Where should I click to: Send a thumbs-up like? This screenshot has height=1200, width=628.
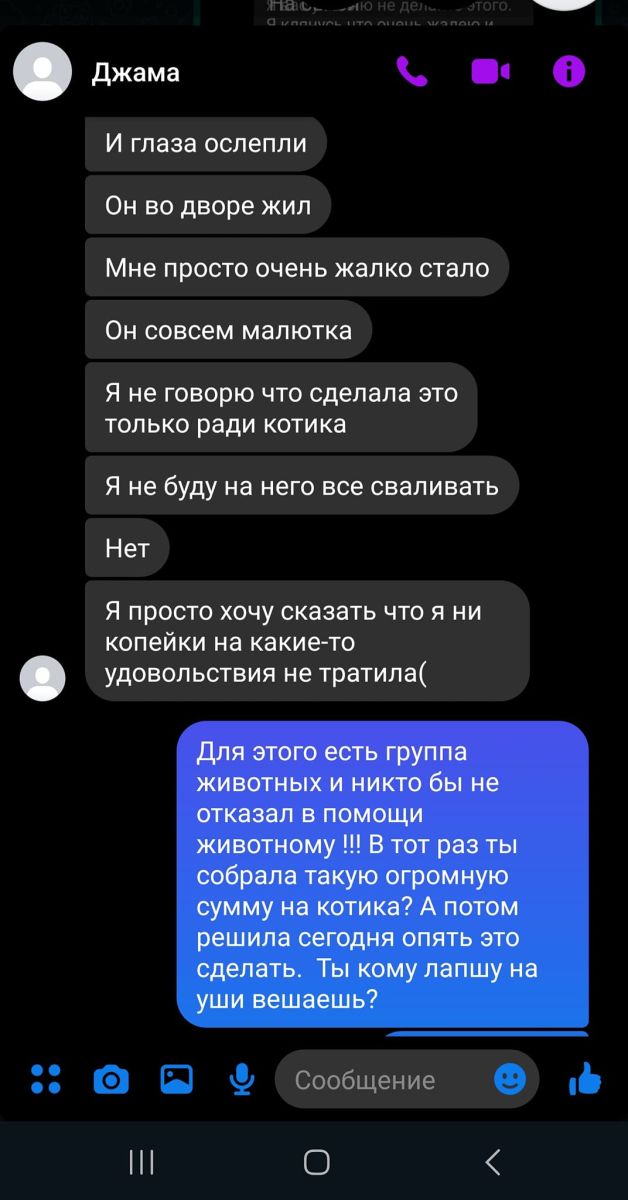584,1079
